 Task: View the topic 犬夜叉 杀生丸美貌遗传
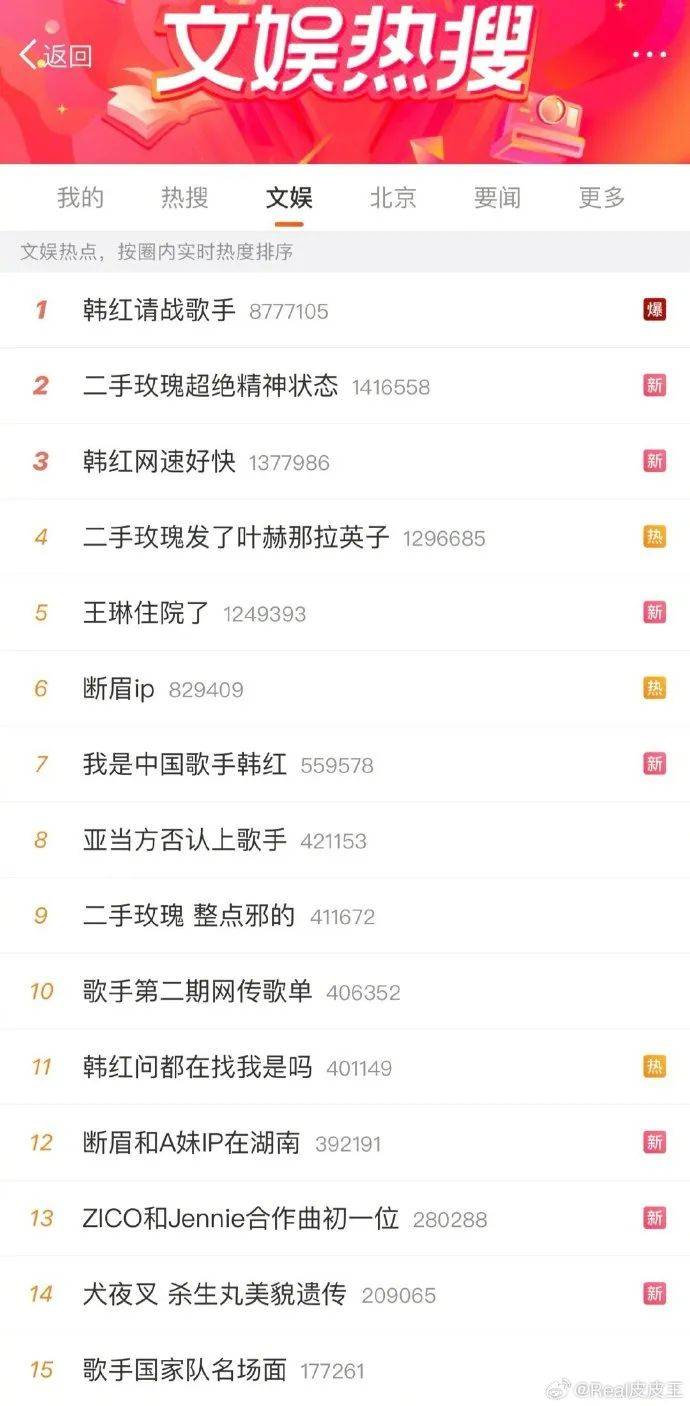pyautogui.click(x=214, y=1294)
